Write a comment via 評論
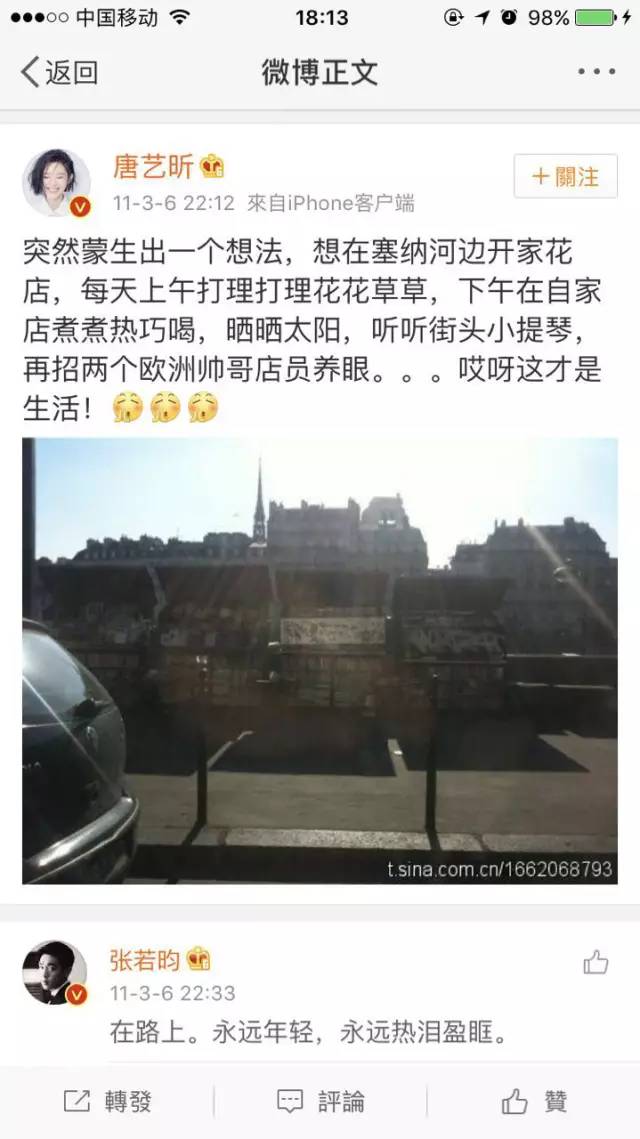Image resolution: width=640 pixels, height=1139 pixels. [x=320, y=1101]
